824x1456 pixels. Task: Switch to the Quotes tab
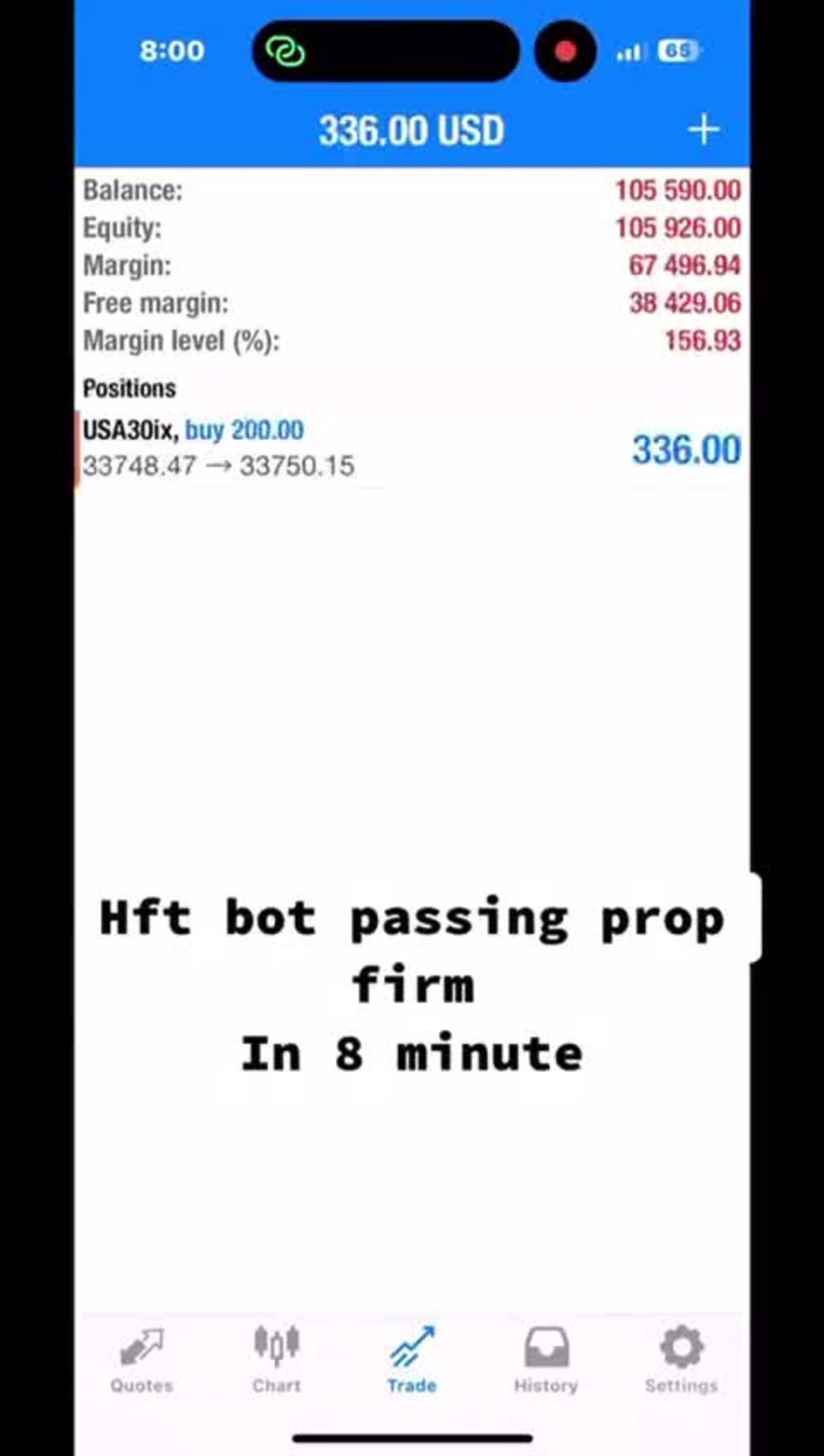click(142, 1360)
